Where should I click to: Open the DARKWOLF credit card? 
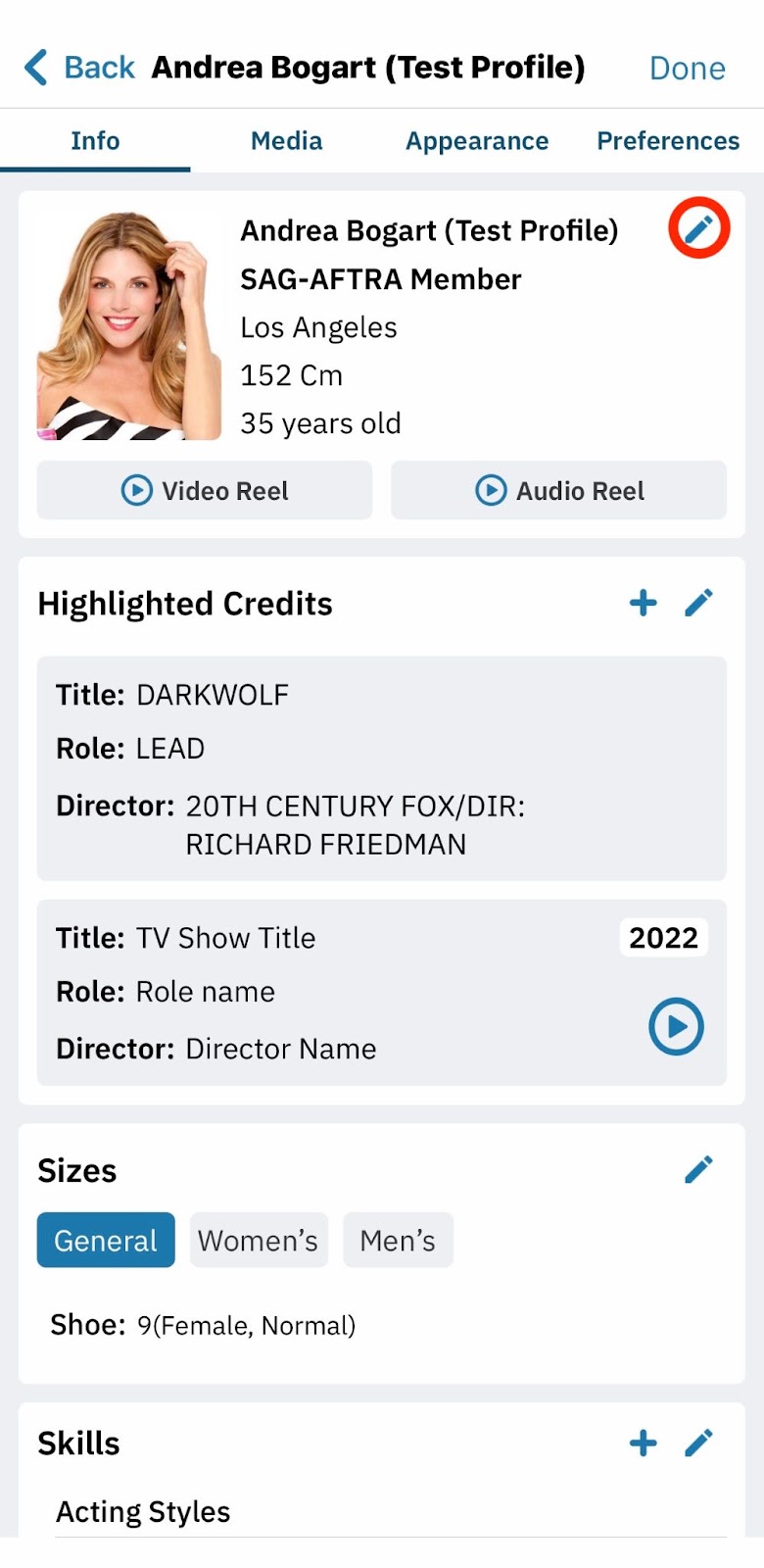click(x=382, y=768)
